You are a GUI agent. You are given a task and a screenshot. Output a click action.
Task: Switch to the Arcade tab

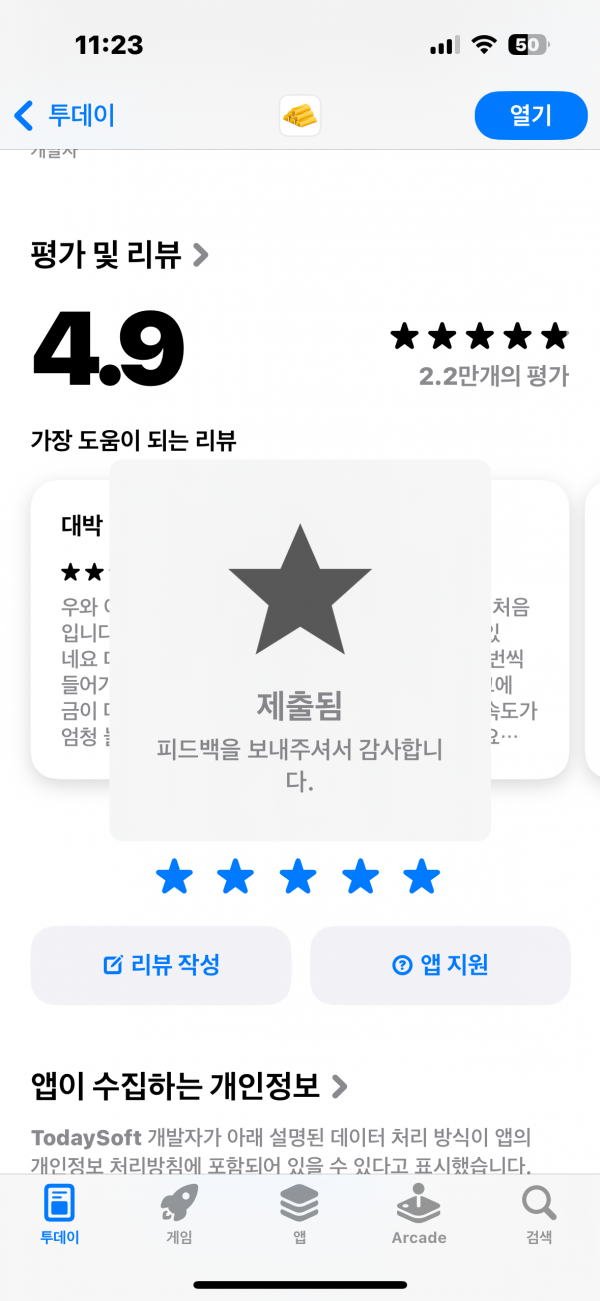click(419, 1215)
